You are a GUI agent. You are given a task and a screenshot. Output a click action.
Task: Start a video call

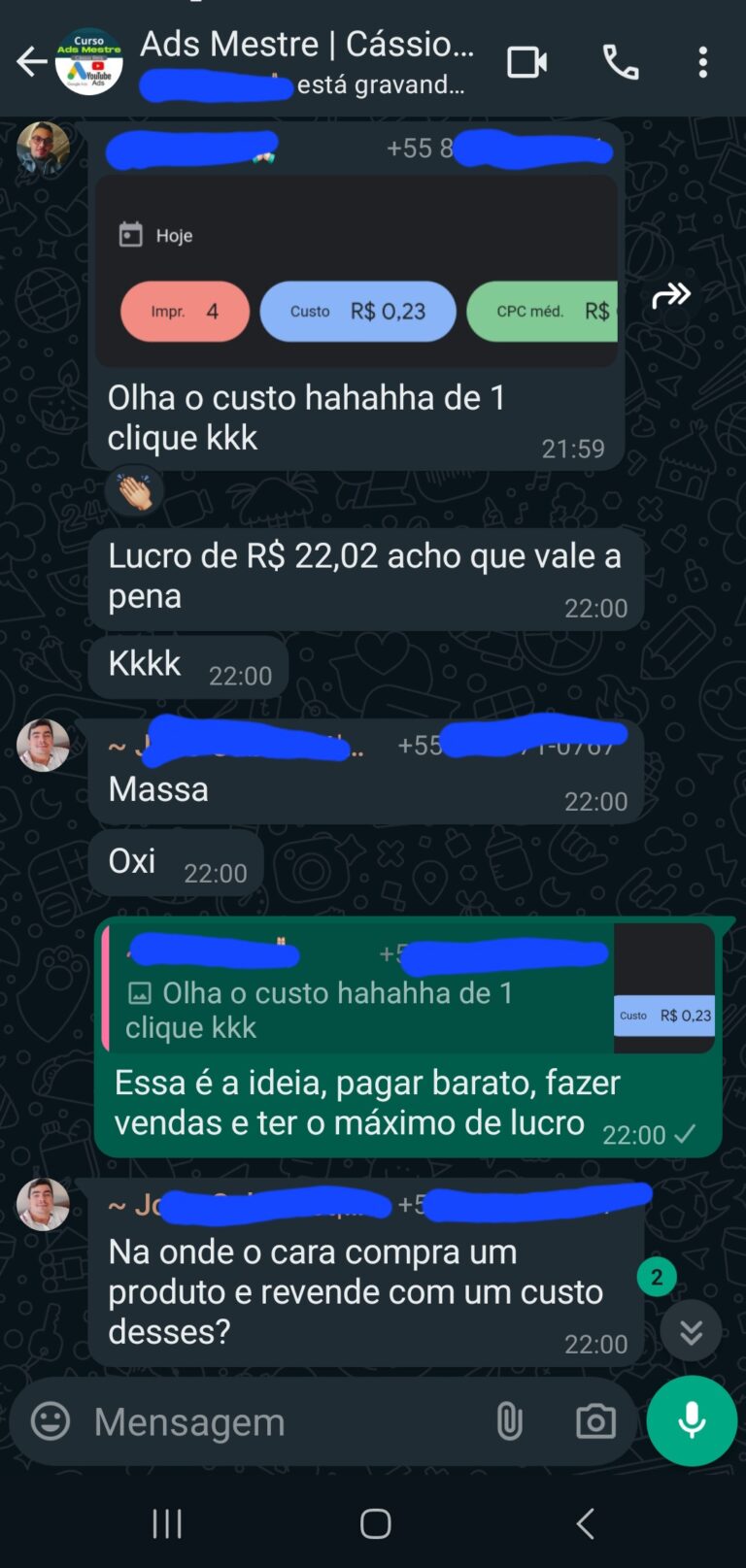tap(527, 60)
